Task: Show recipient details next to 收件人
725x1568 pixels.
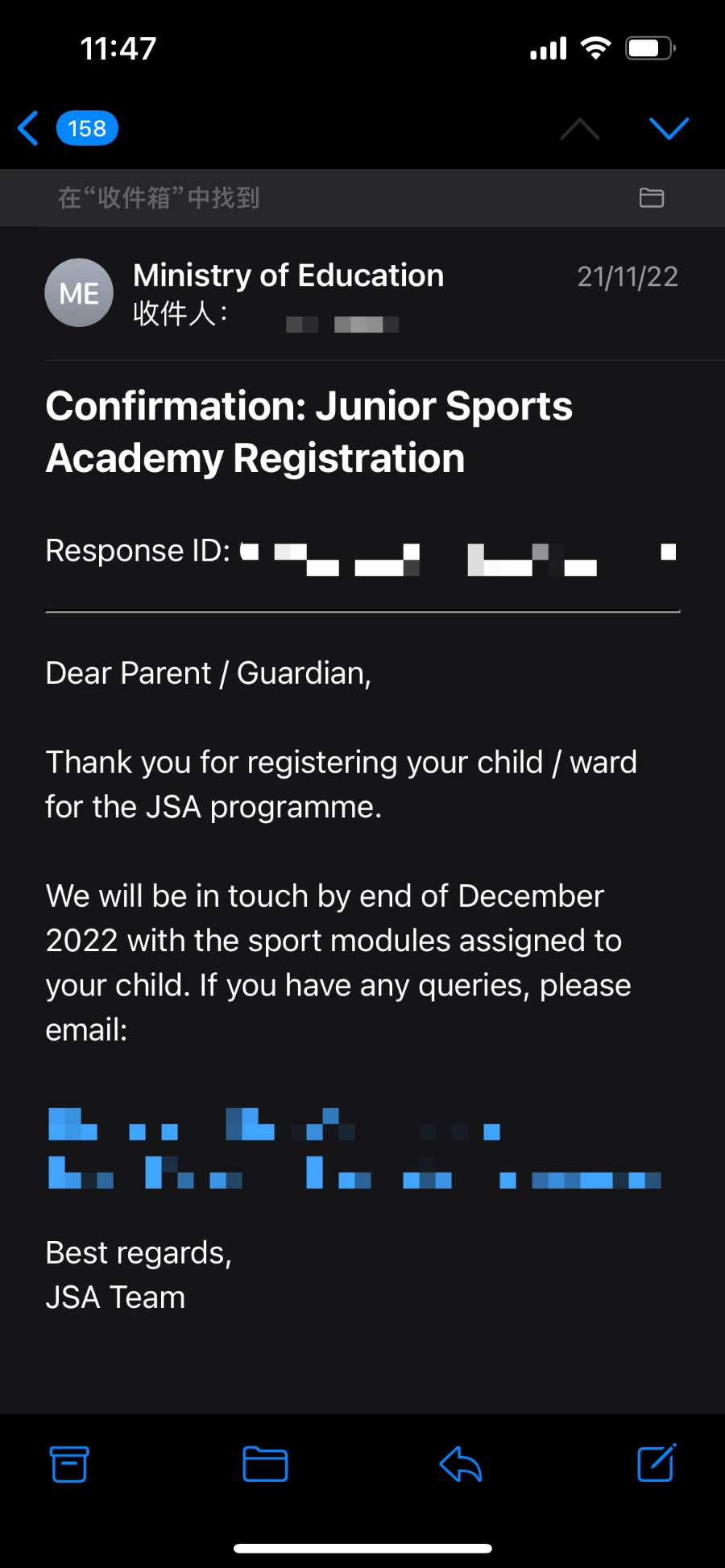Action: point(342,324)
